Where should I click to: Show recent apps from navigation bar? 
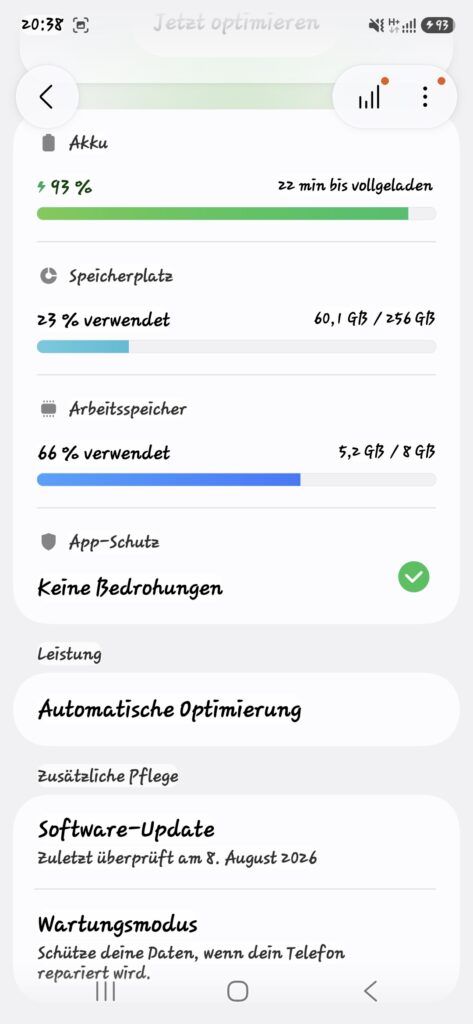(105, 991)
